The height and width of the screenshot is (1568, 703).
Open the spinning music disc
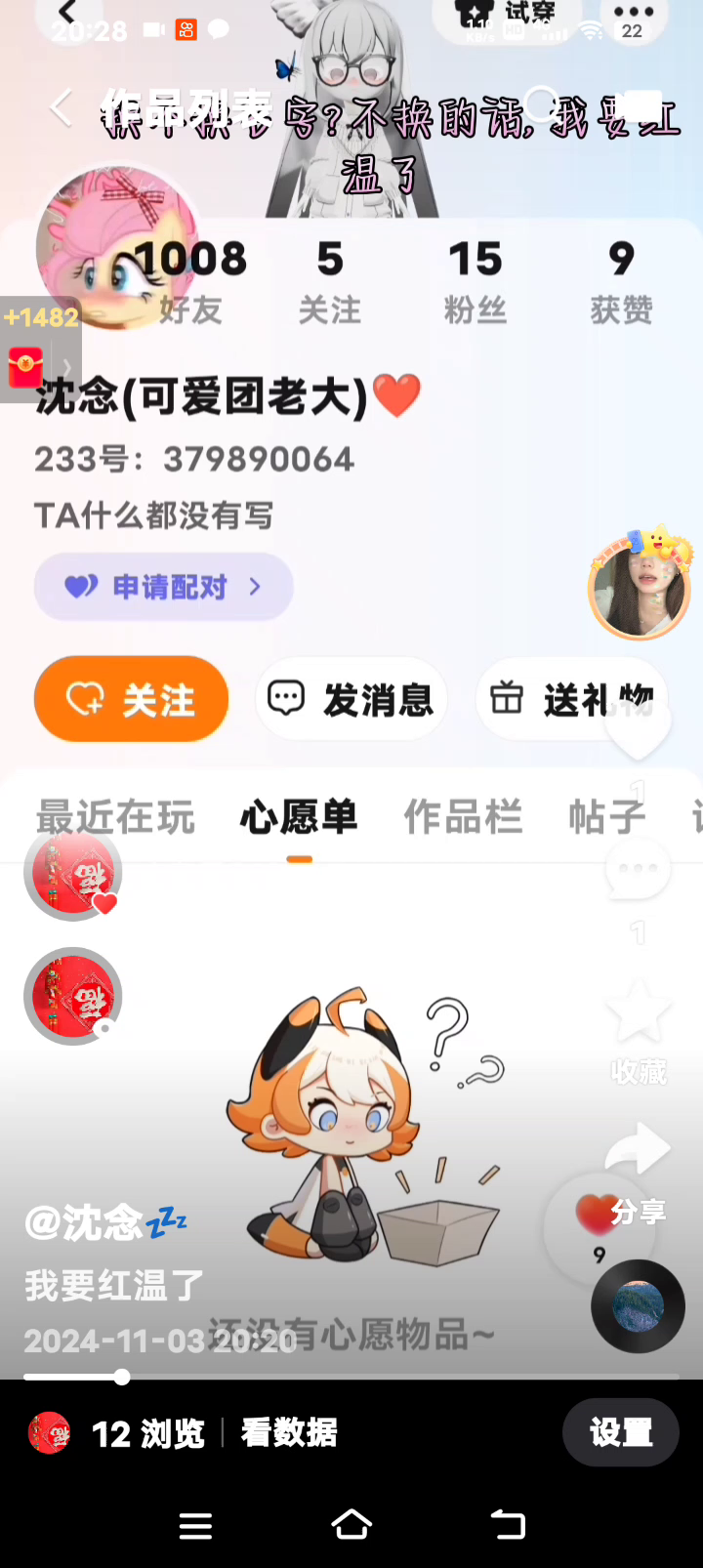(x=638, y=1306)
